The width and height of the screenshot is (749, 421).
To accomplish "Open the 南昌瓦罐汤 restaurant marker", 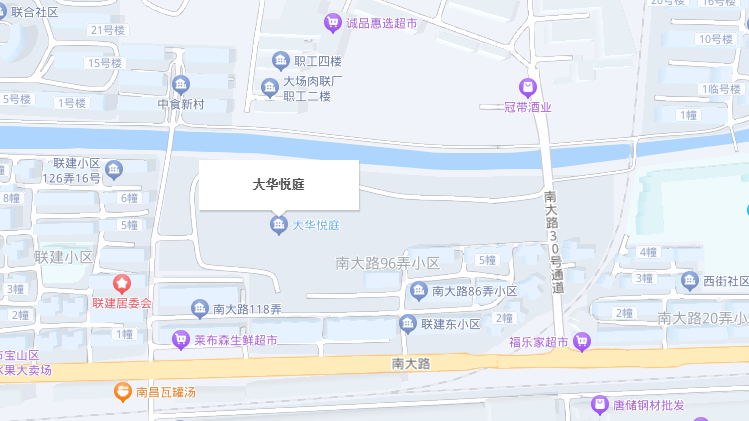I will click(122, 391).
